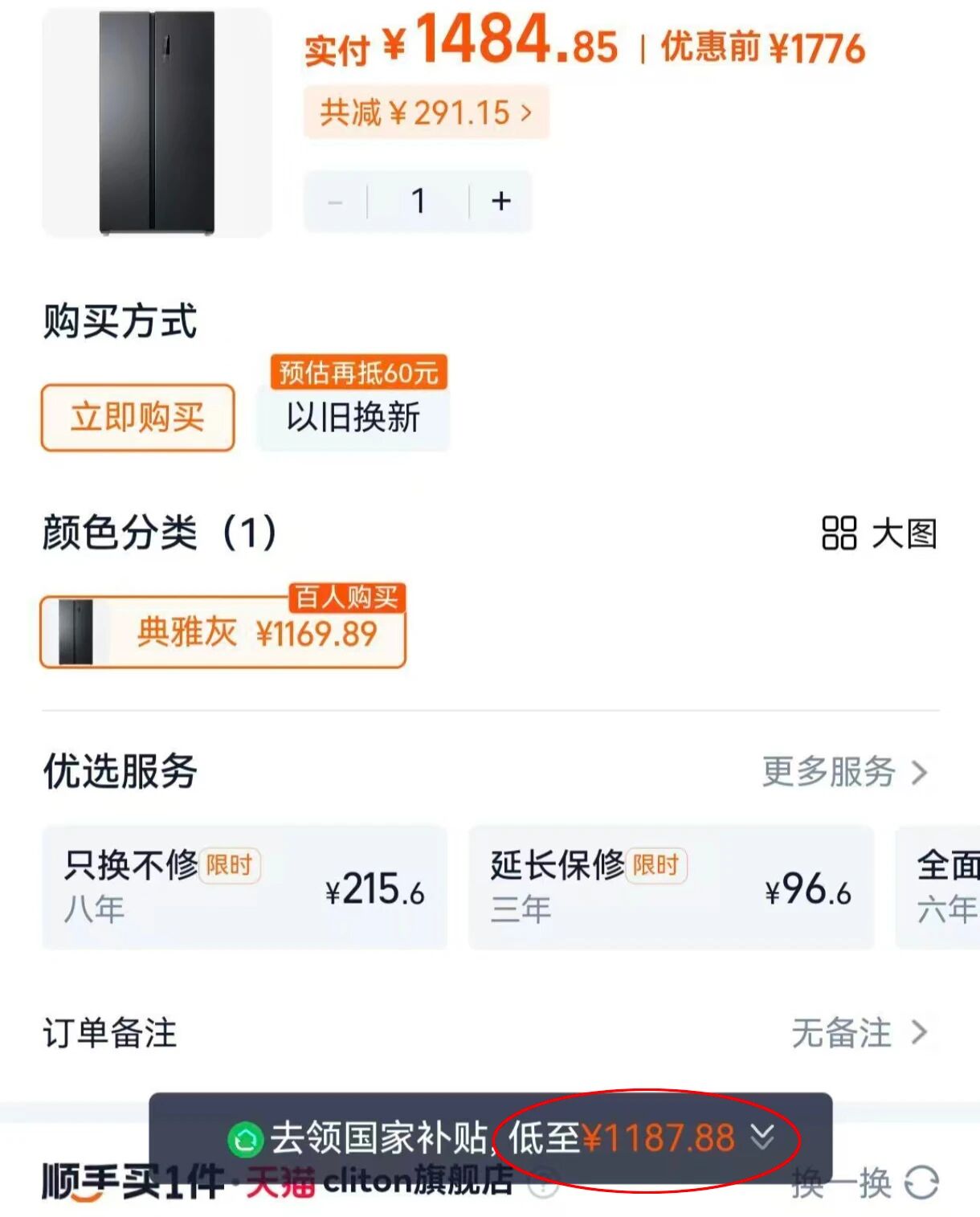
Task: Decrease quantity with the minus button
Action: pos(335,202)
